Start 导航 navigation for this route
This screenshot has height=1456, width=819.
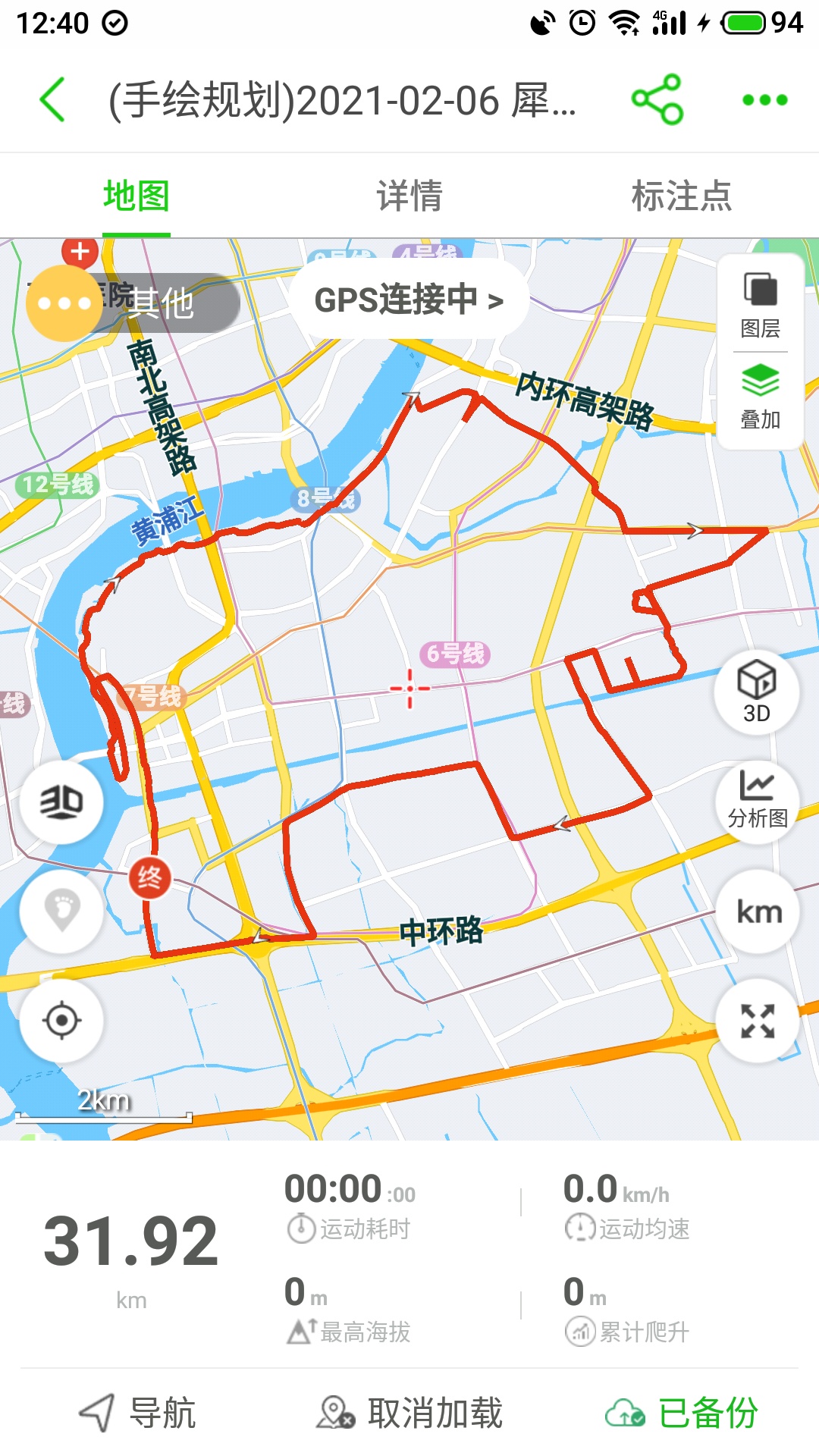138,1413
